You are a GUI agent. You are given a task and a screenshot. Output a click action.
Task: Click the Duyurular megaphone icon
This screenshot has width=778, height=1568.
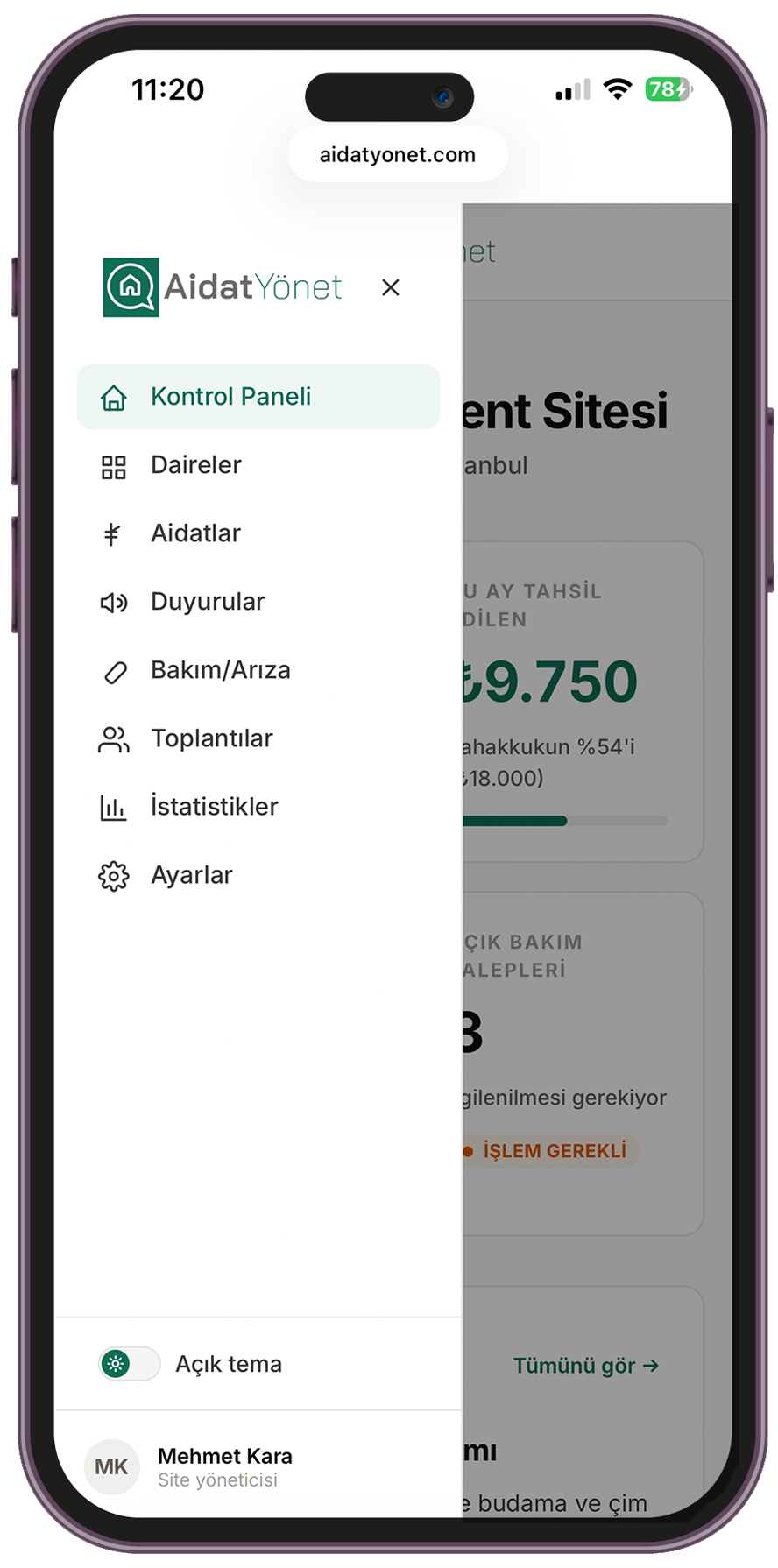tap(113, 602)
